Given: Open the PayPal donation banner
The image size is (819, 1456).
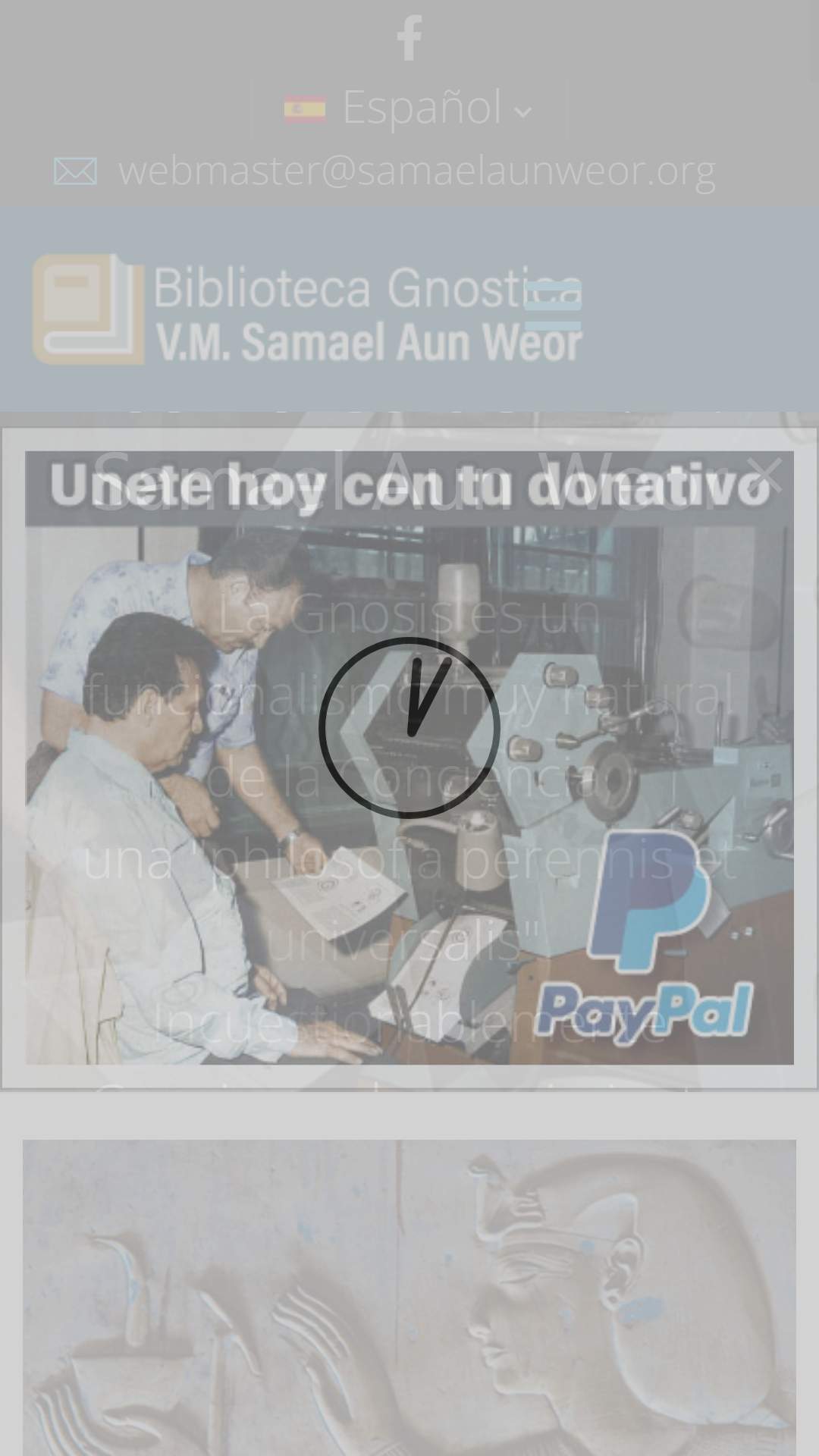Looking at the screenshot, I should [x=645, y=940].
